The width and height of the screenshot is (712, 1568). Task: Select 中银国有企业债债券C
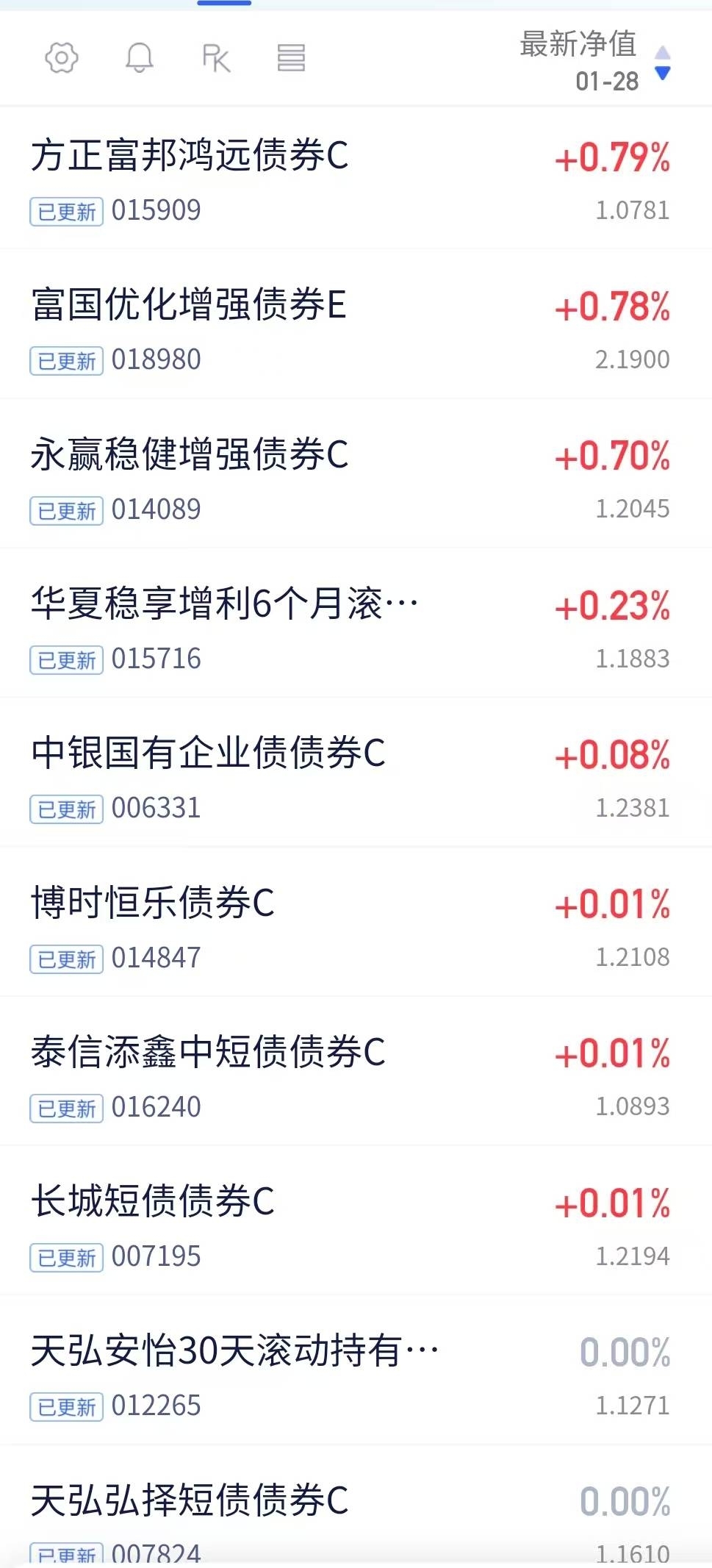click(x=208, y=753)
